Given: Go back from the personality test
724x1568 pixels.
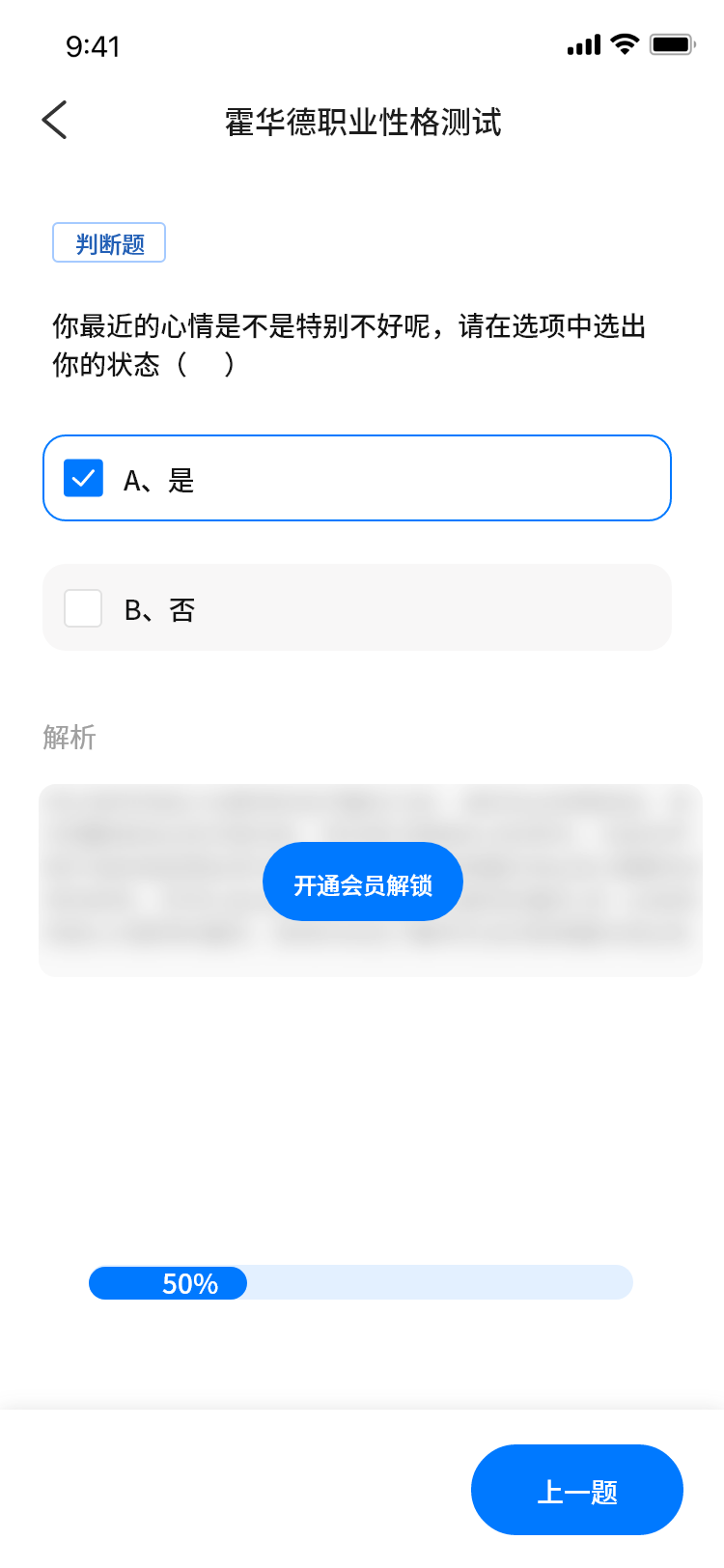Looking at the screenshot, I should 55,121.
